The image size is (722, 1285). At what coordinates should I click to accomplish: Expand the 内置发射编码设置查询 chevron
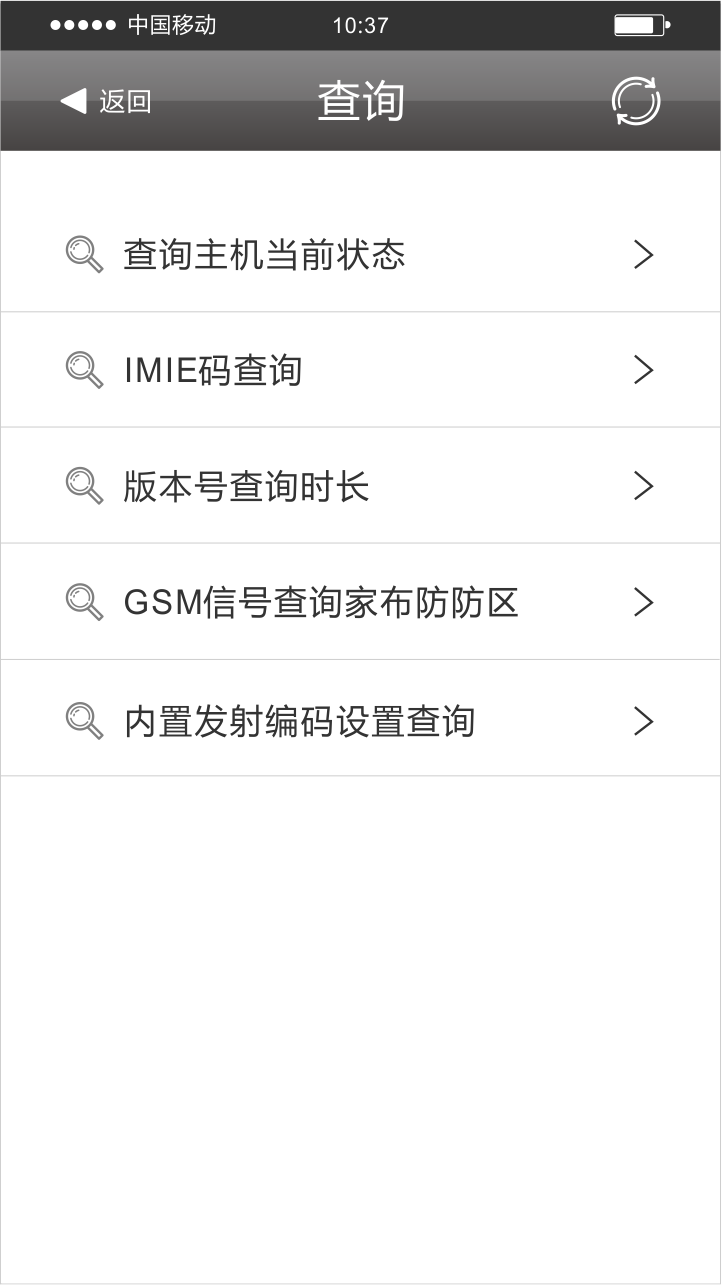[x=643, y=720]
